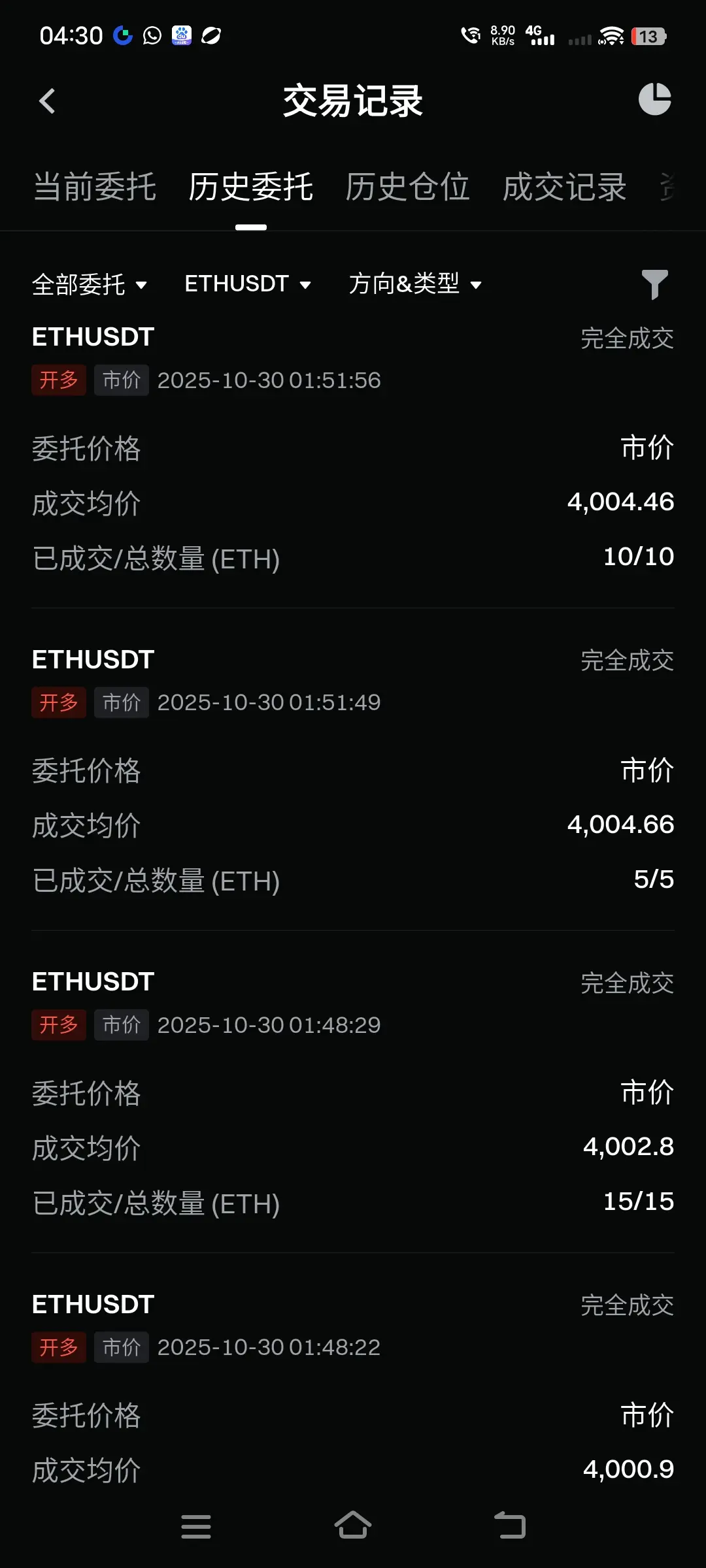Screen dimensions: 706x1568
Task: Open the 成交记录 tab
Action: (564, 188)
